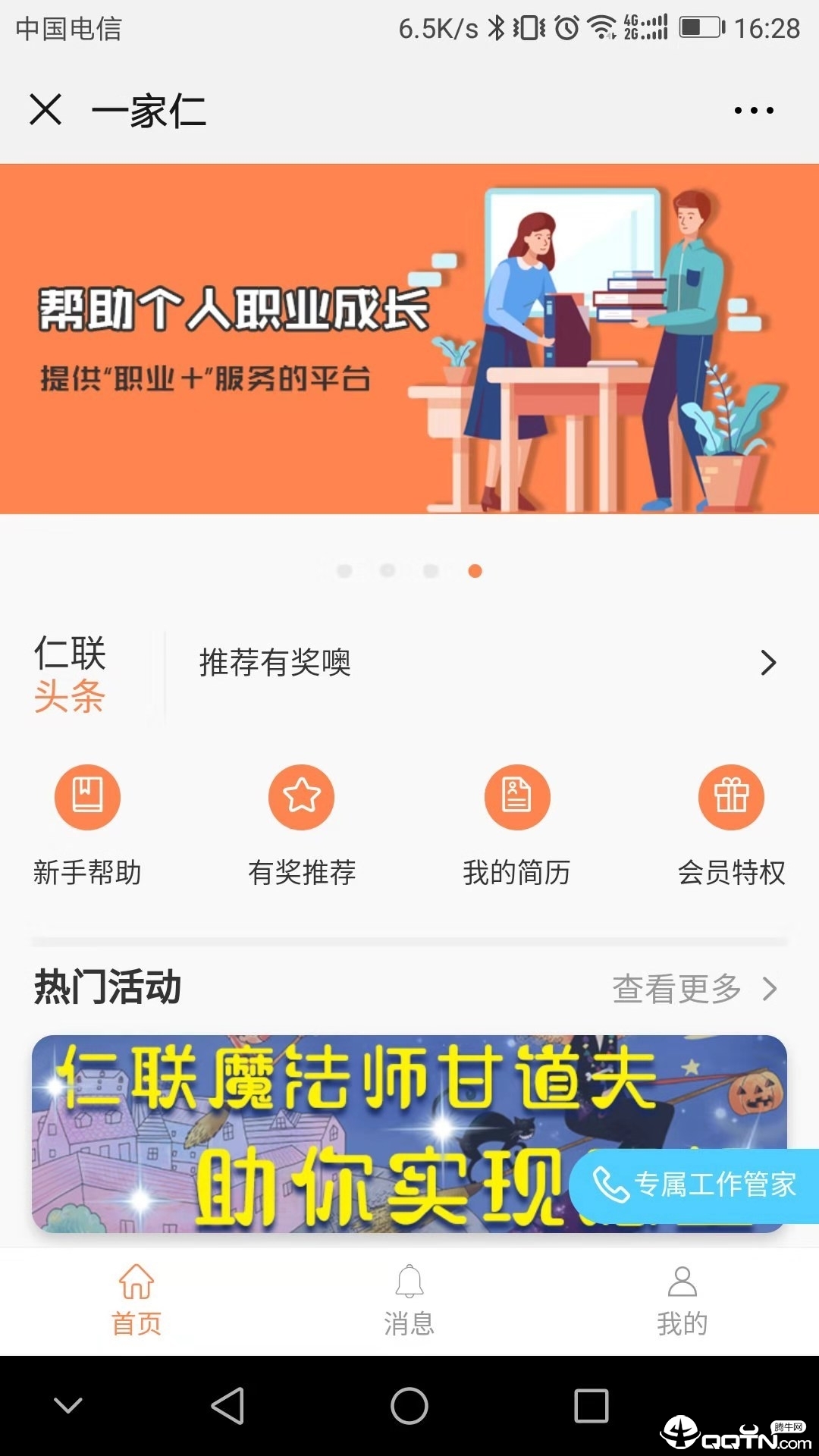Open the career growth banner
819x1456 pixels.
(409, 339)
